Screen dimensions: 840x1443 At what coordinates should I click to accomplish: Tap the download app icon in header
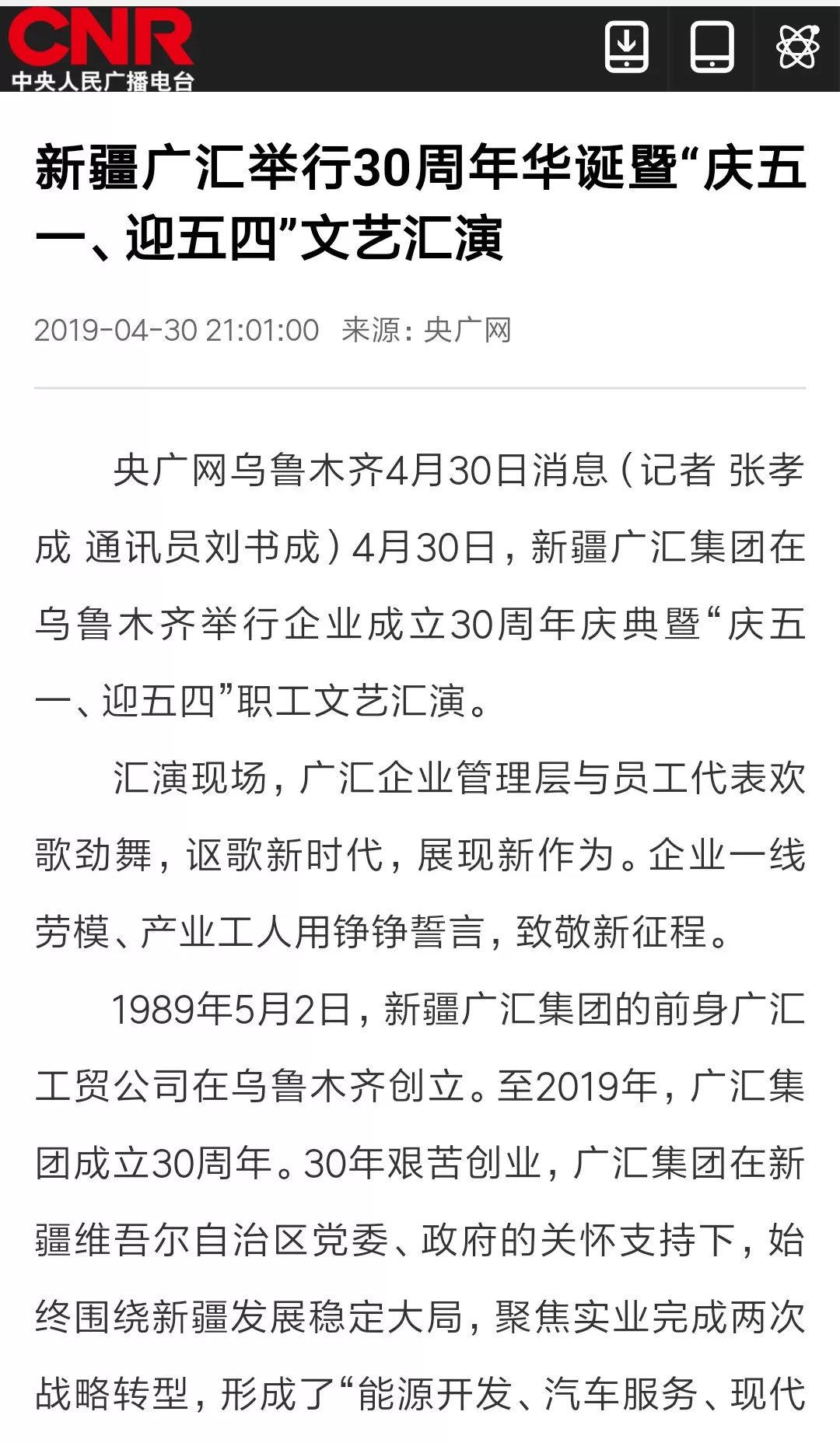(627, 47)
